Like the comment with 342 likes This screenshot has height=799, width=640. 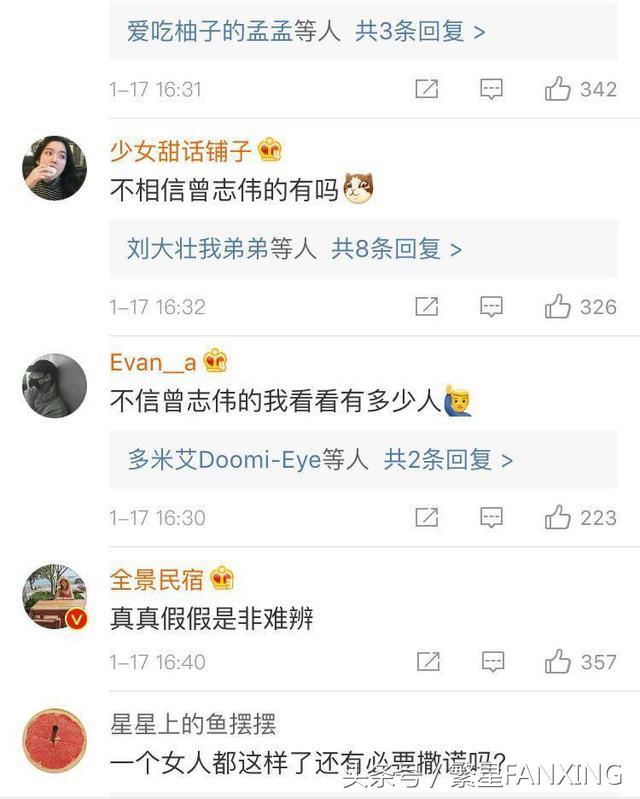point(558,89)
